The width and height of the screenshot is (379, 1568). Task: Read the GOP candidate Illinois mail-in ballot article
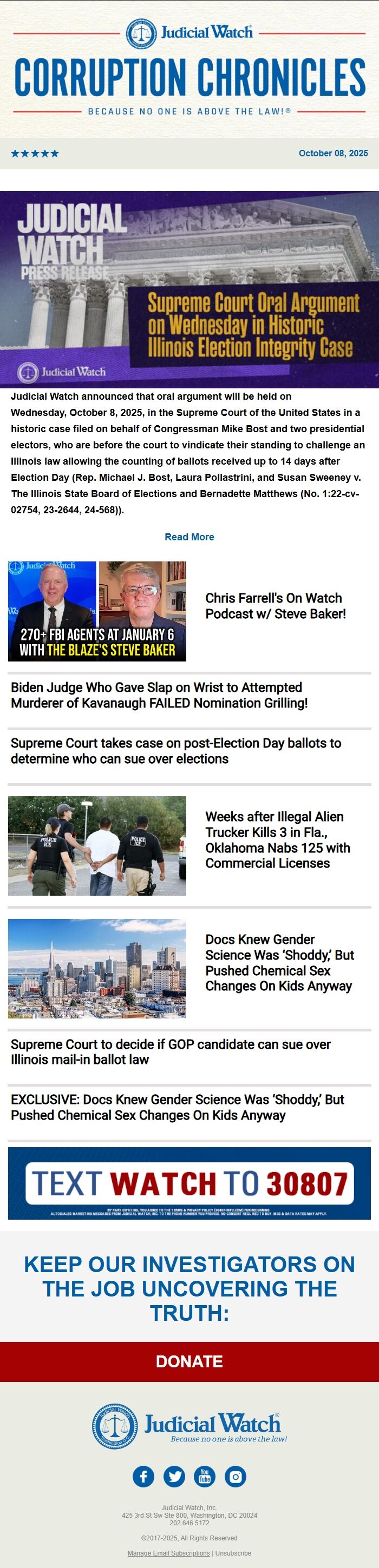coord(171,1052)
